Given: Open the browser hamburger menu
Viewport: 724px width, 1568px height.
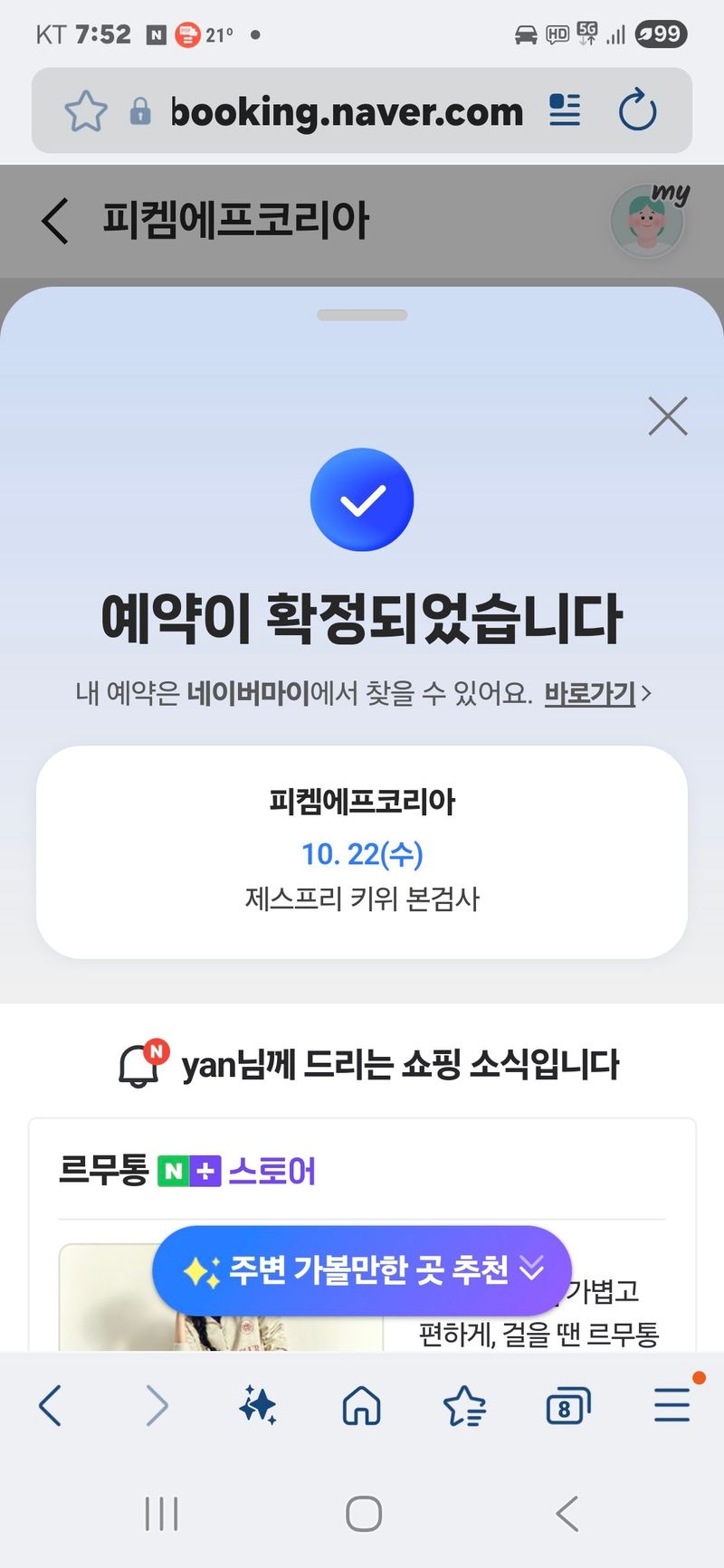Looking at the screenshot, I should pos(672,1406).
